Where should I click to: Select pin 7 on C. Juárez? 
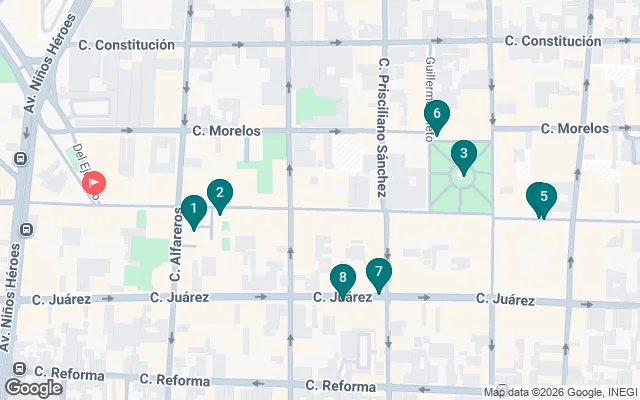[x=378, y=272]
